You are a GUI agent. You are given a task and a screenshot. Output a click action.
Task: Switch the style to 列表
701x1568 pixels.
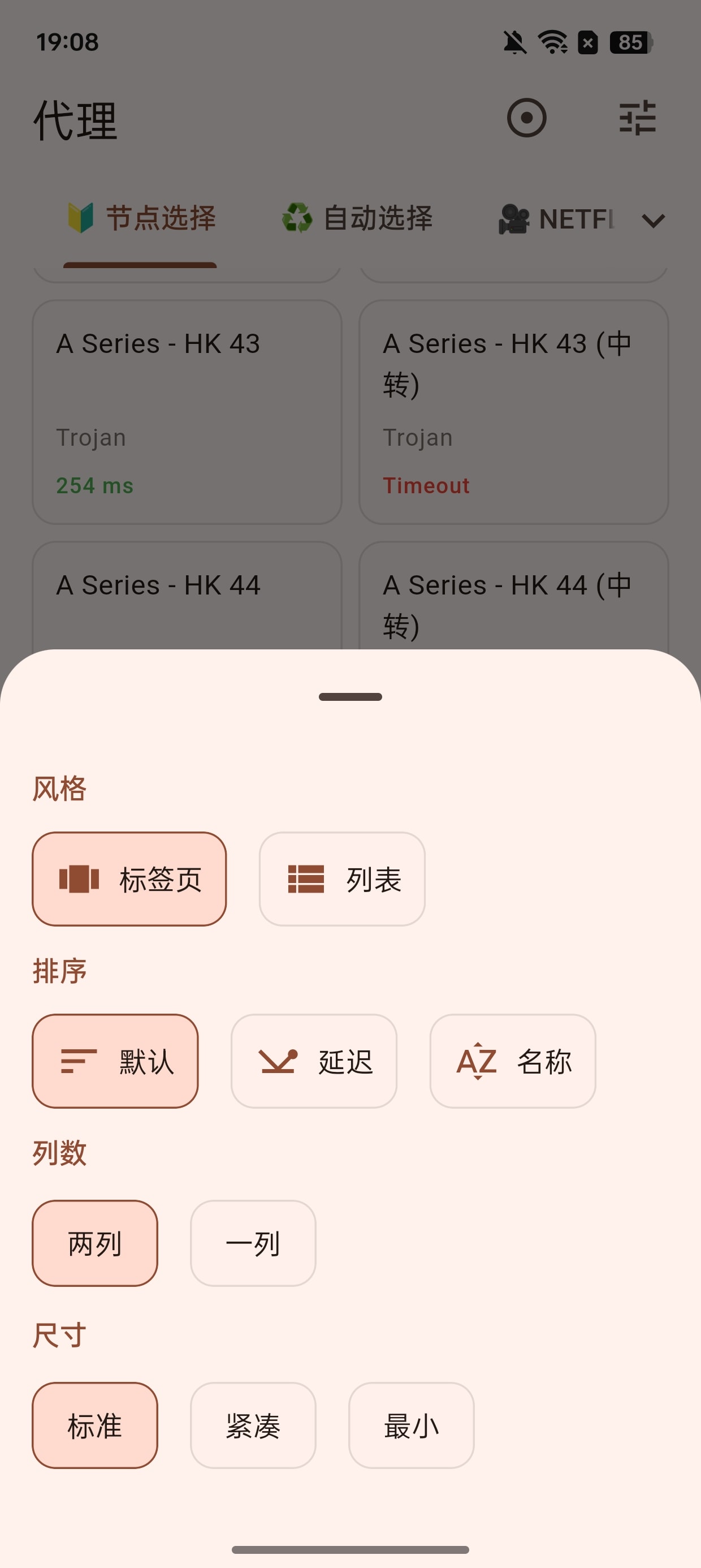coord(342,878)
